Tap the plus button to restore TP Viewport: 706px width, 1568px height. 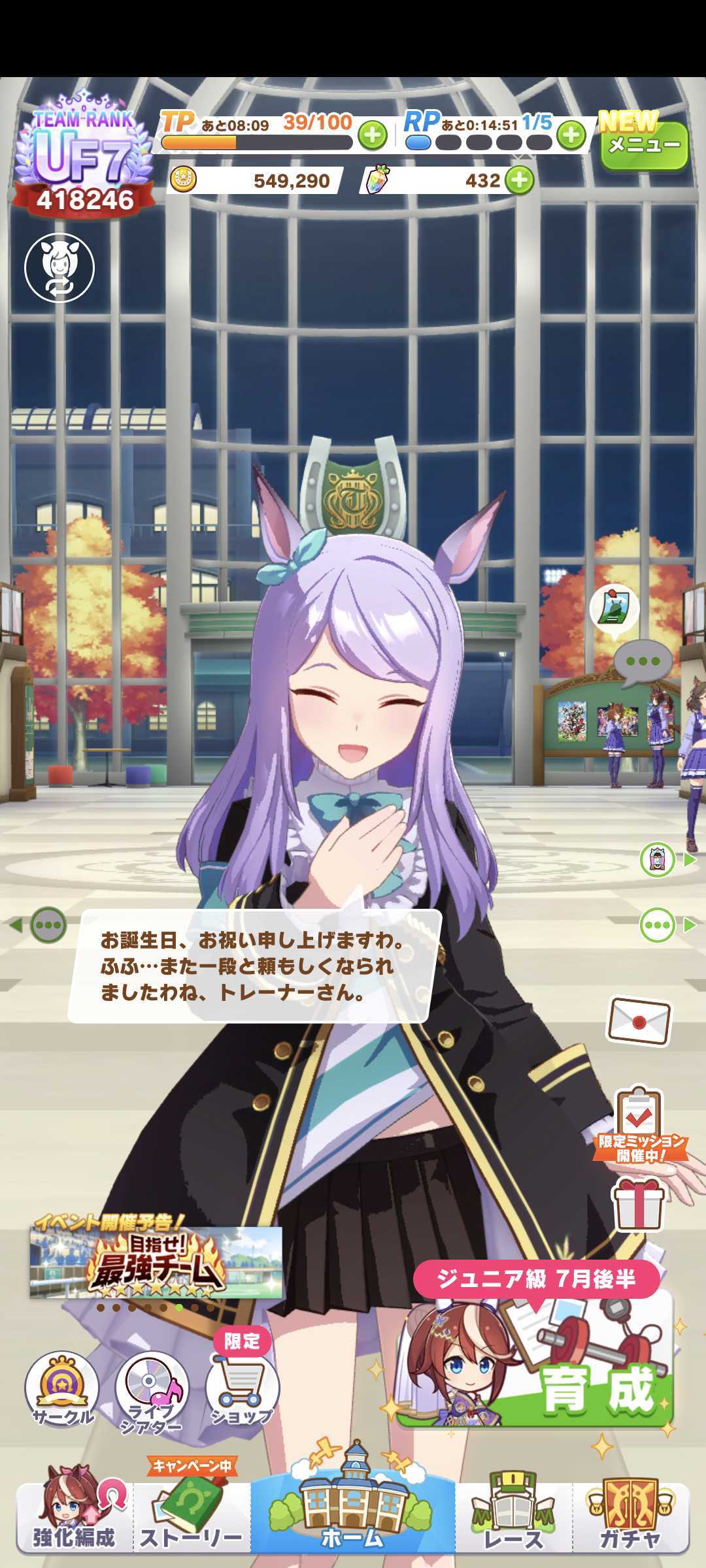(x=373, y=135)
